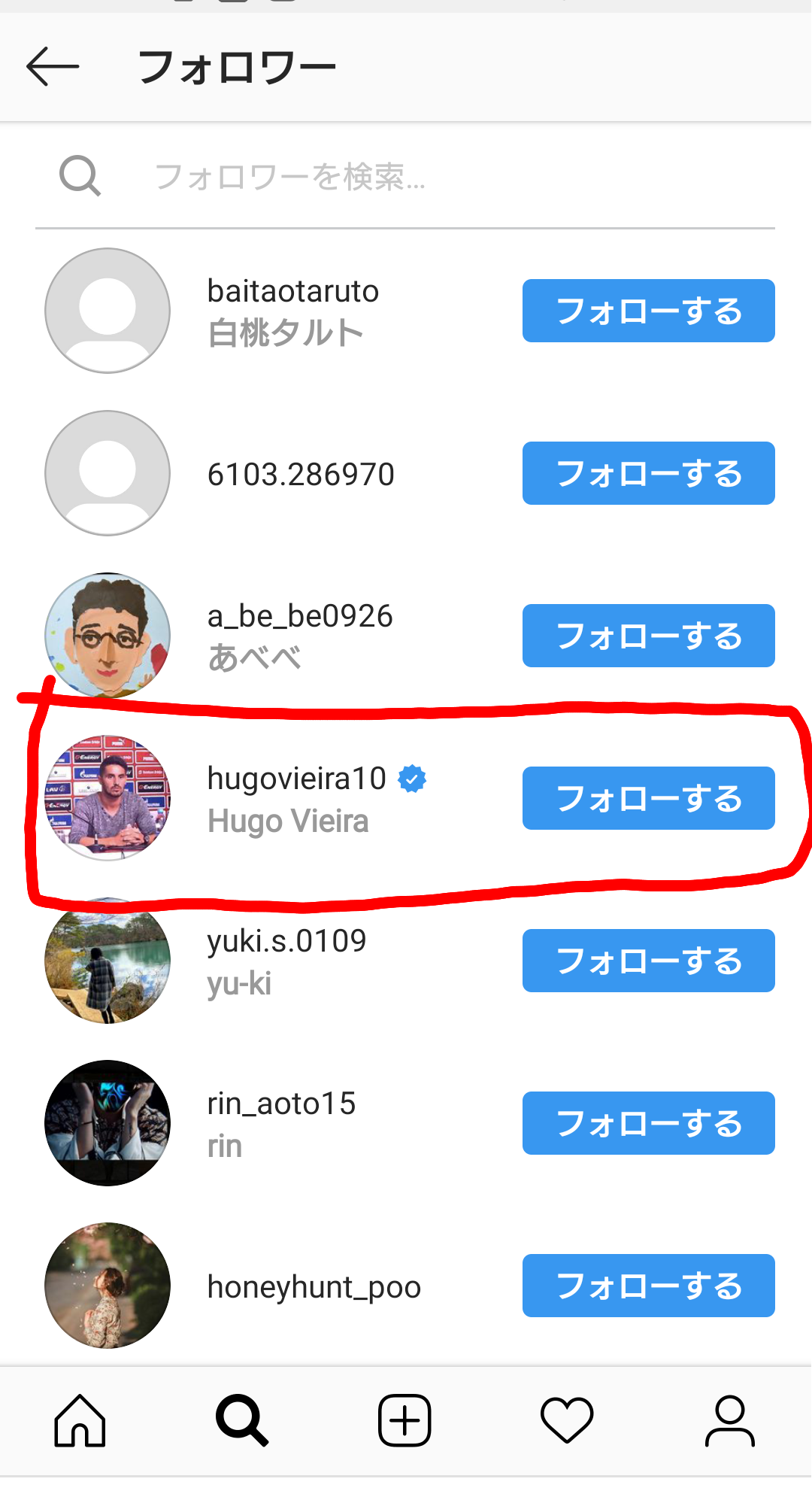Follow hugovieira10 Hugo Vieira
The height and width of the screenshot is (1503, 812).
(x=648, y=798)
